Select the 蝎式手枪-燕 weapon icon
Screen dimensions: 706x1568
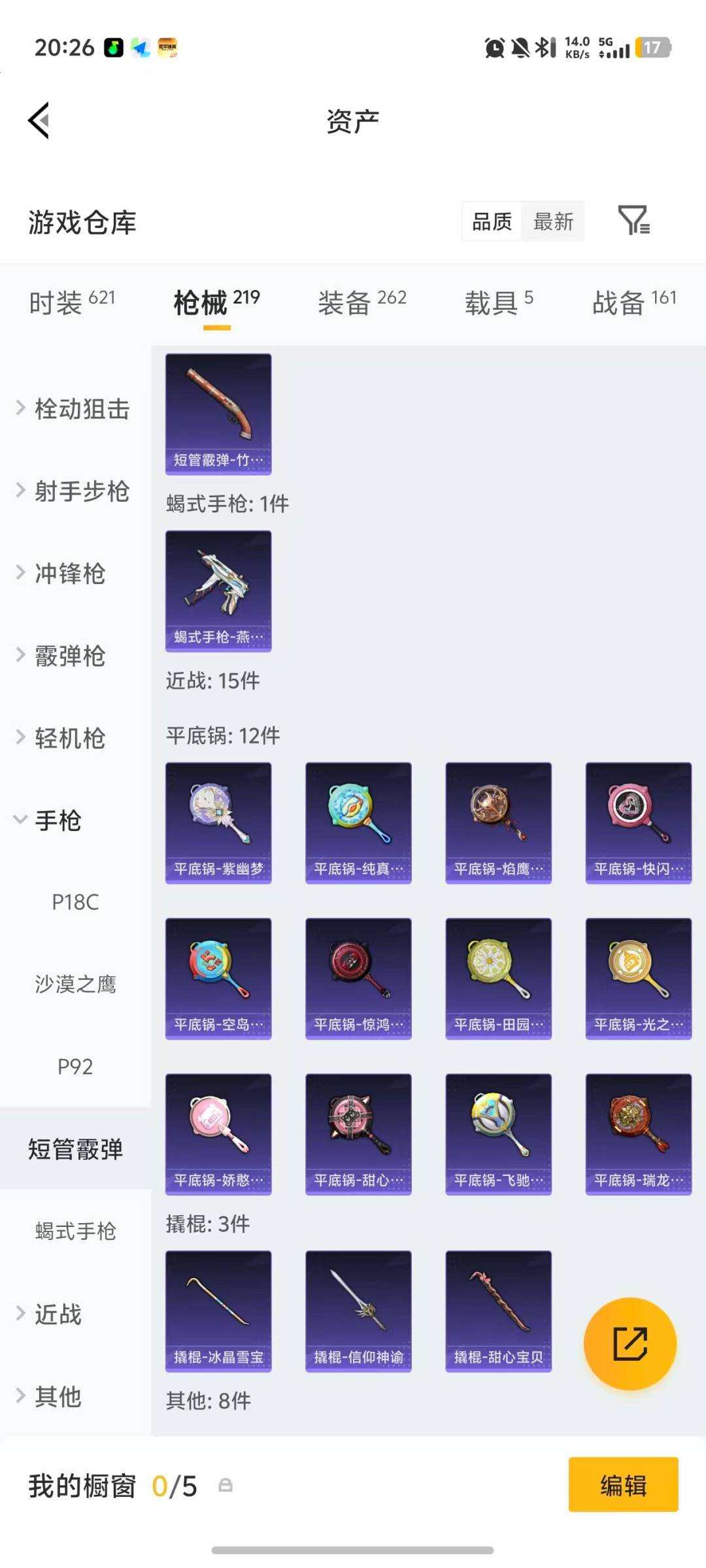[x=218, y=588]
